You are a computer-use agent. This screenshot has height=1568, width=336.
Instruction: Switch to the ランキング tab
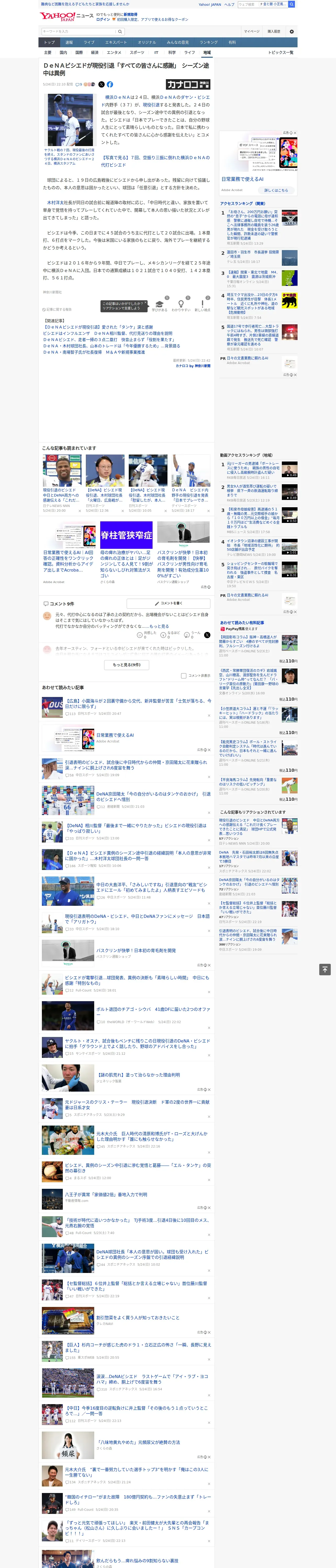[209, 43]
